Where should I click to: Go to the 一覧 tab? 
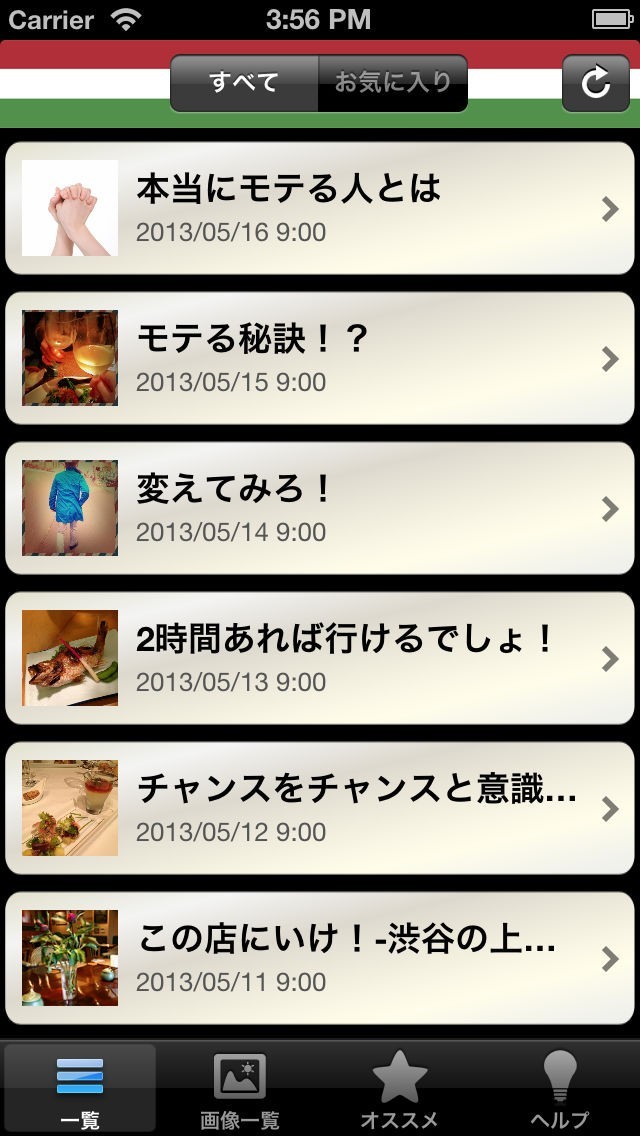(x=80, y=1090)
